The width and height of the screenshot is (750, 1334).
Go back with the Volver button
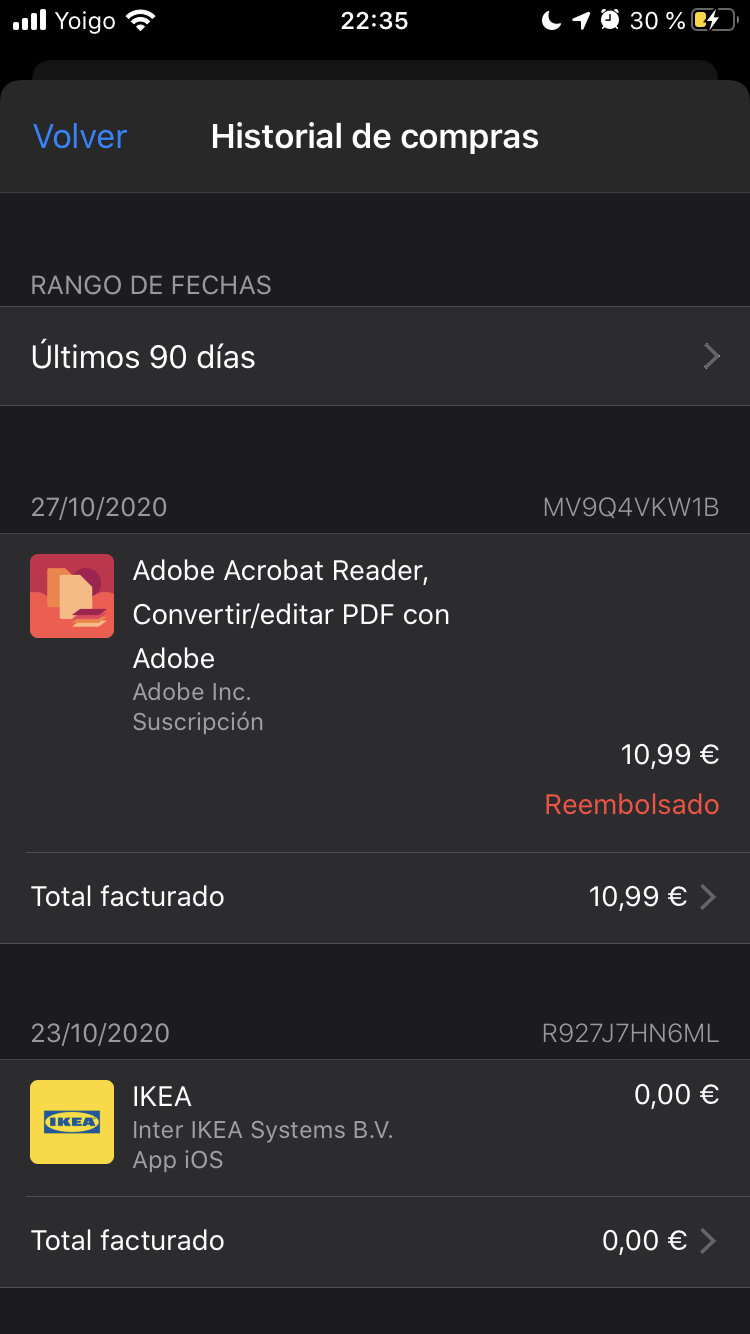pos(80,136)
